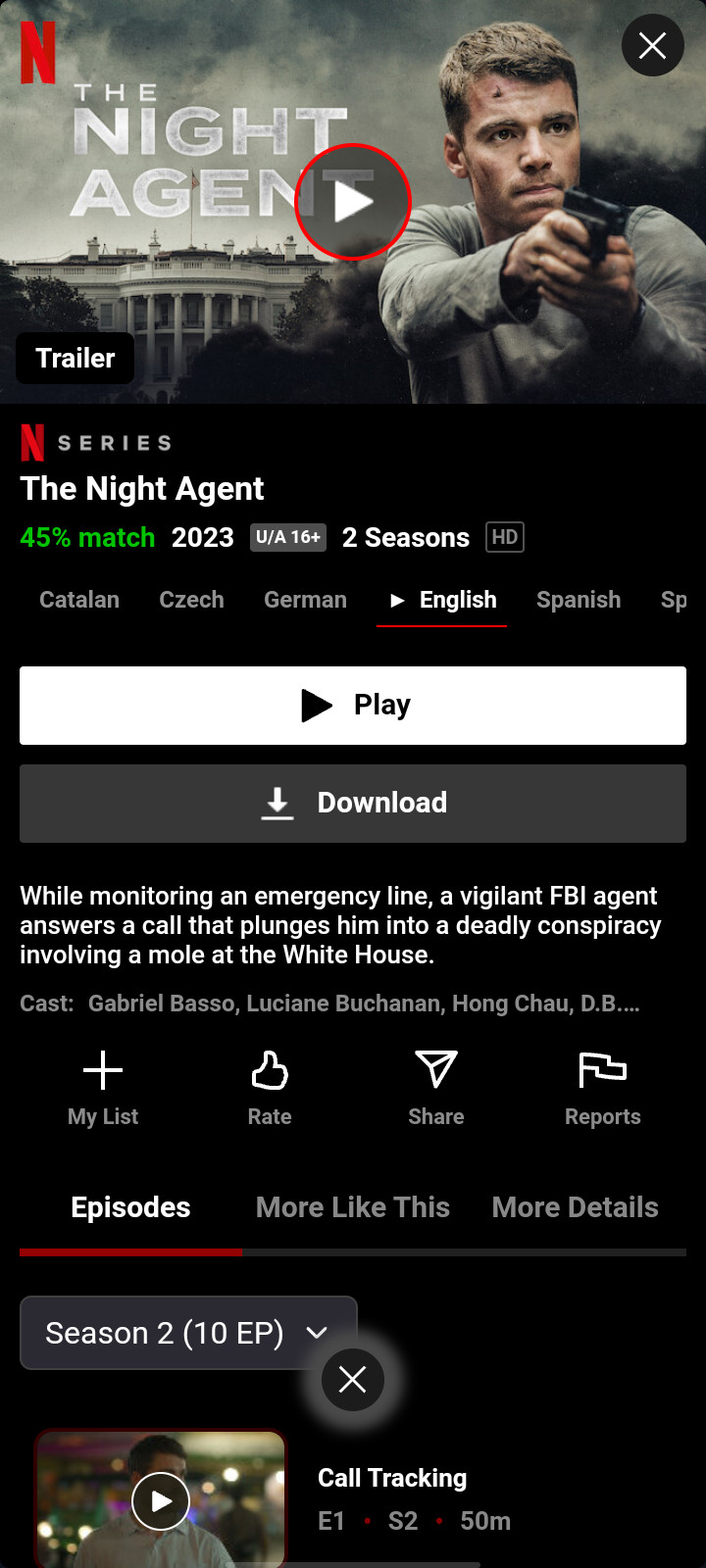The height and width of the screenshot is (1568, 706).
Task: Play the Call Tracking episode
Action: coord(161,1500)
